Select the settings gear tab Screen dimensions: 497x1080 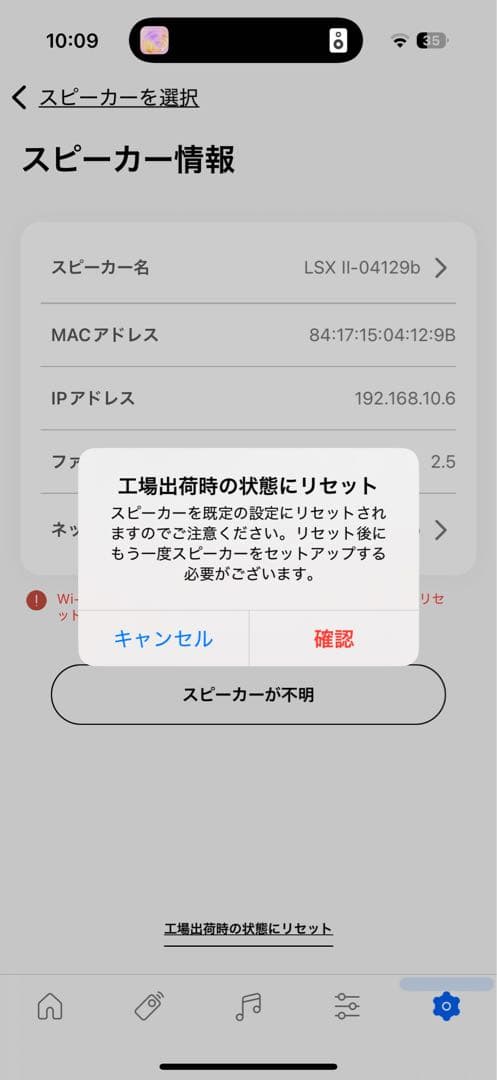[x=446, y=1006]
